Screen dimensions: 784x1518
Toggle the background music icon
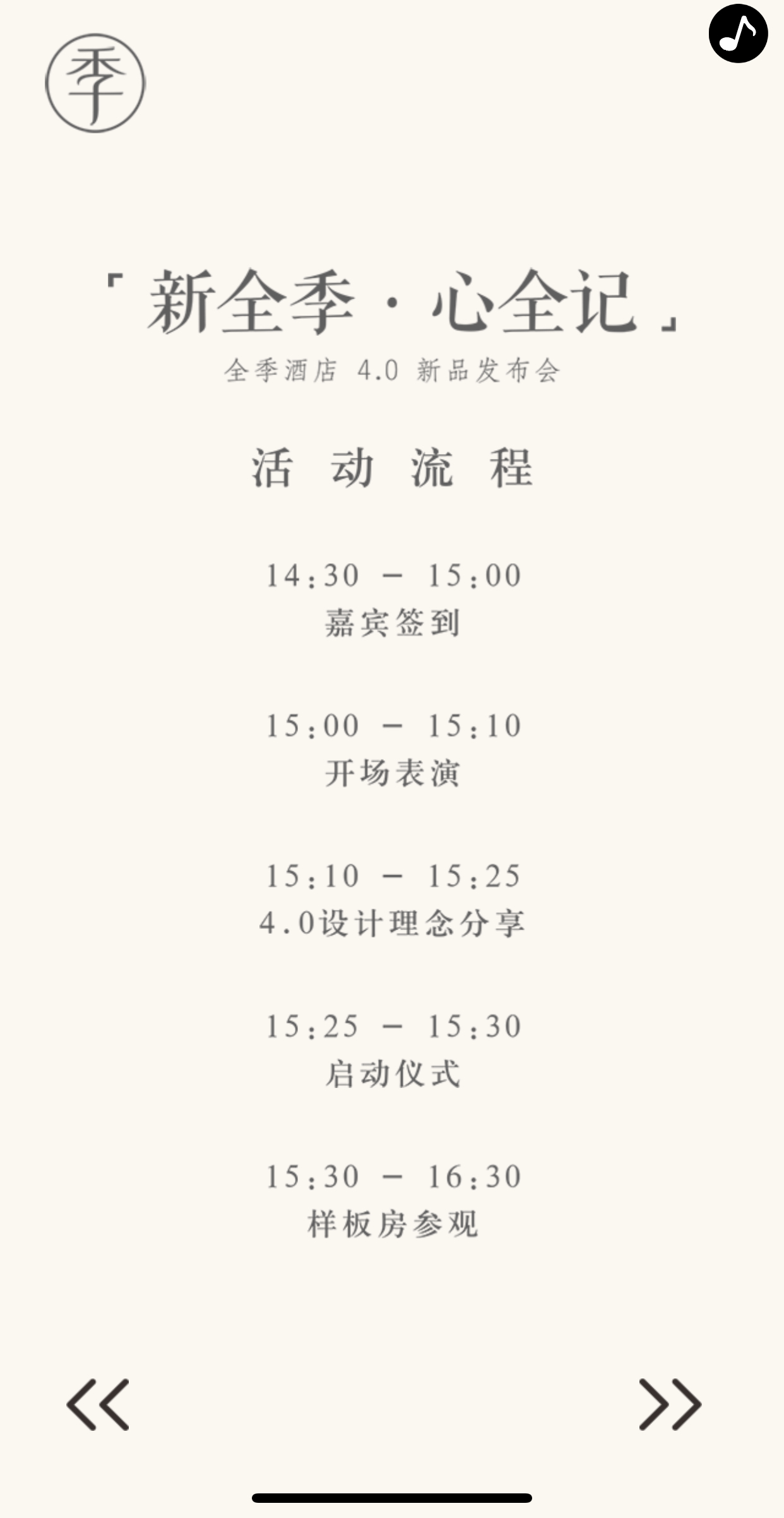738,33
